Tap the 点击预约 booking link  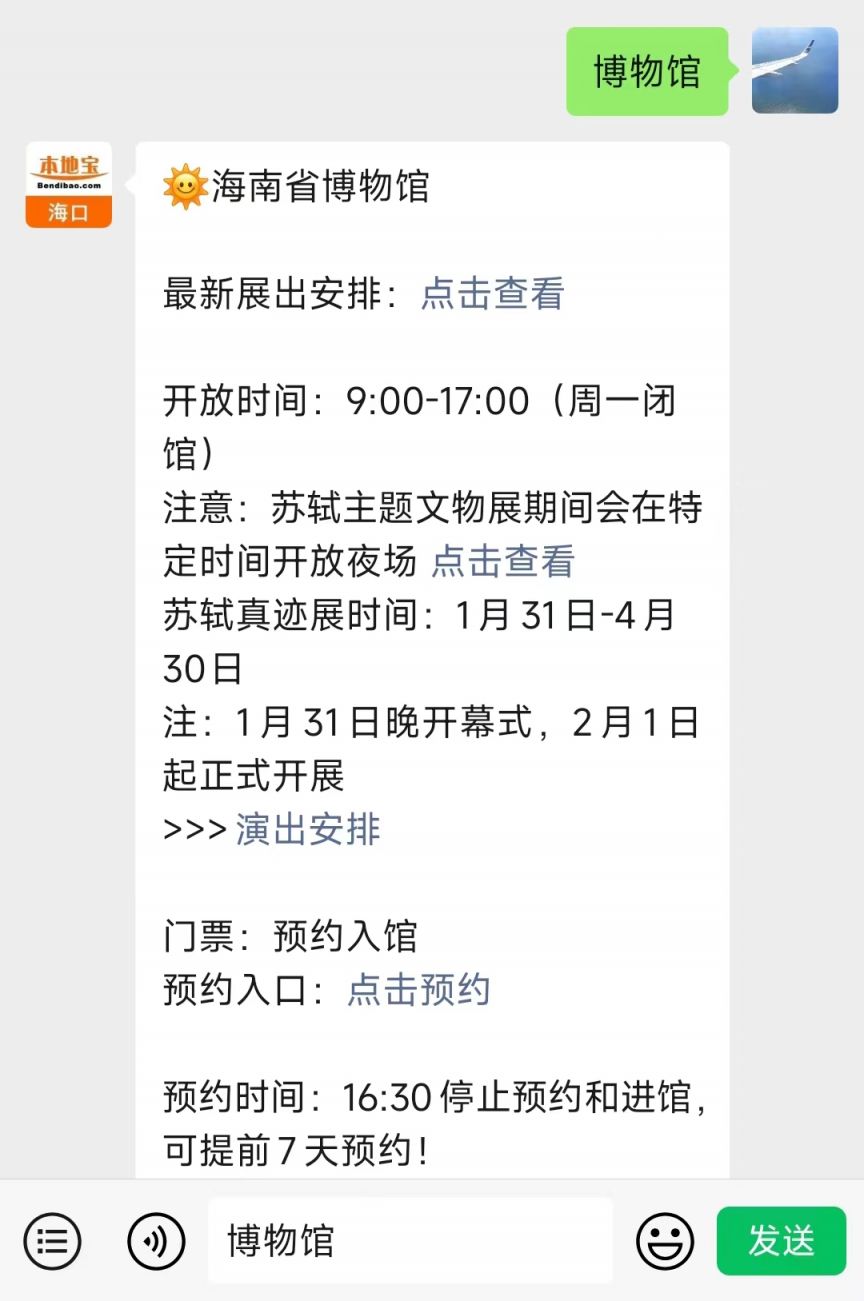[x=418, y=990]
